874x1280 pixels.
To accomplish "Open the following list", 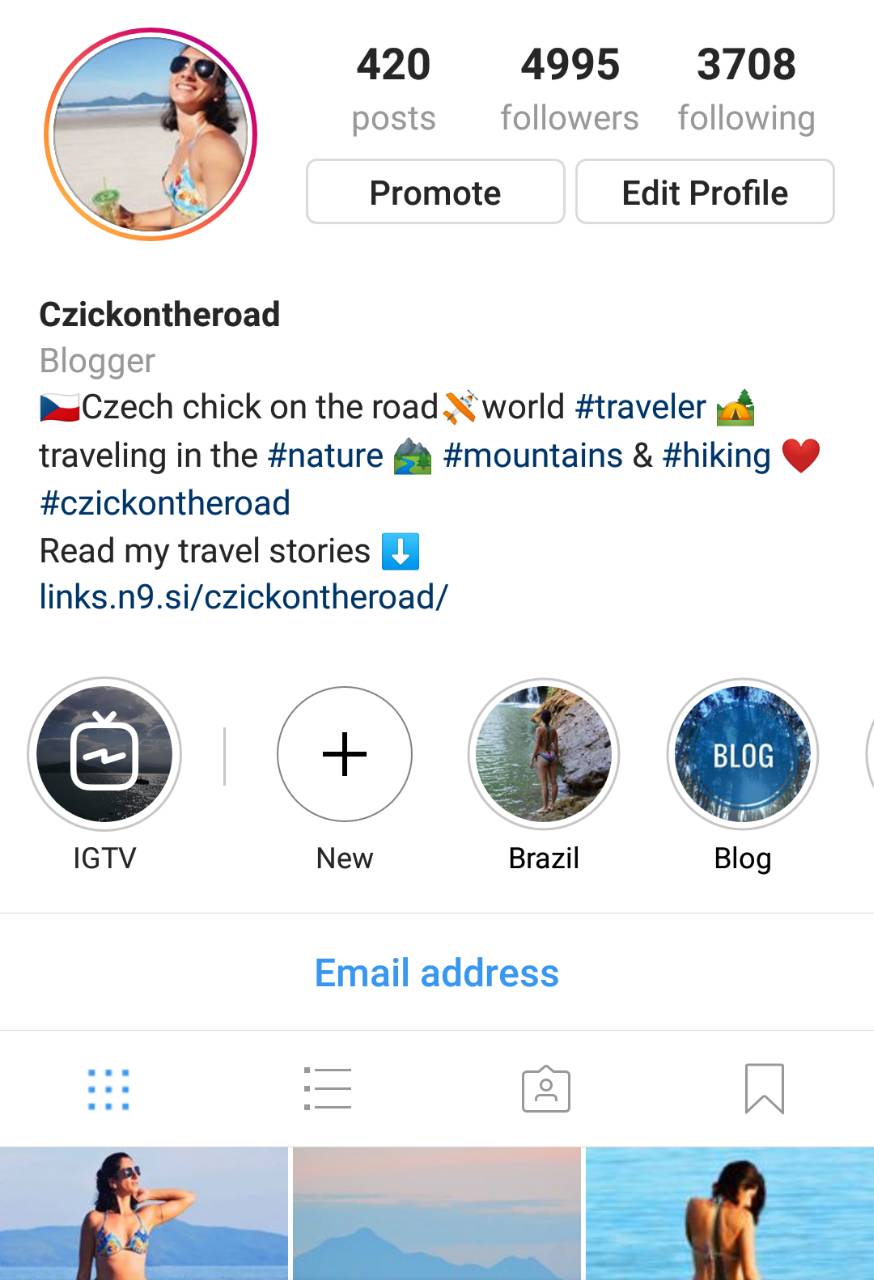I will point(746,90).
